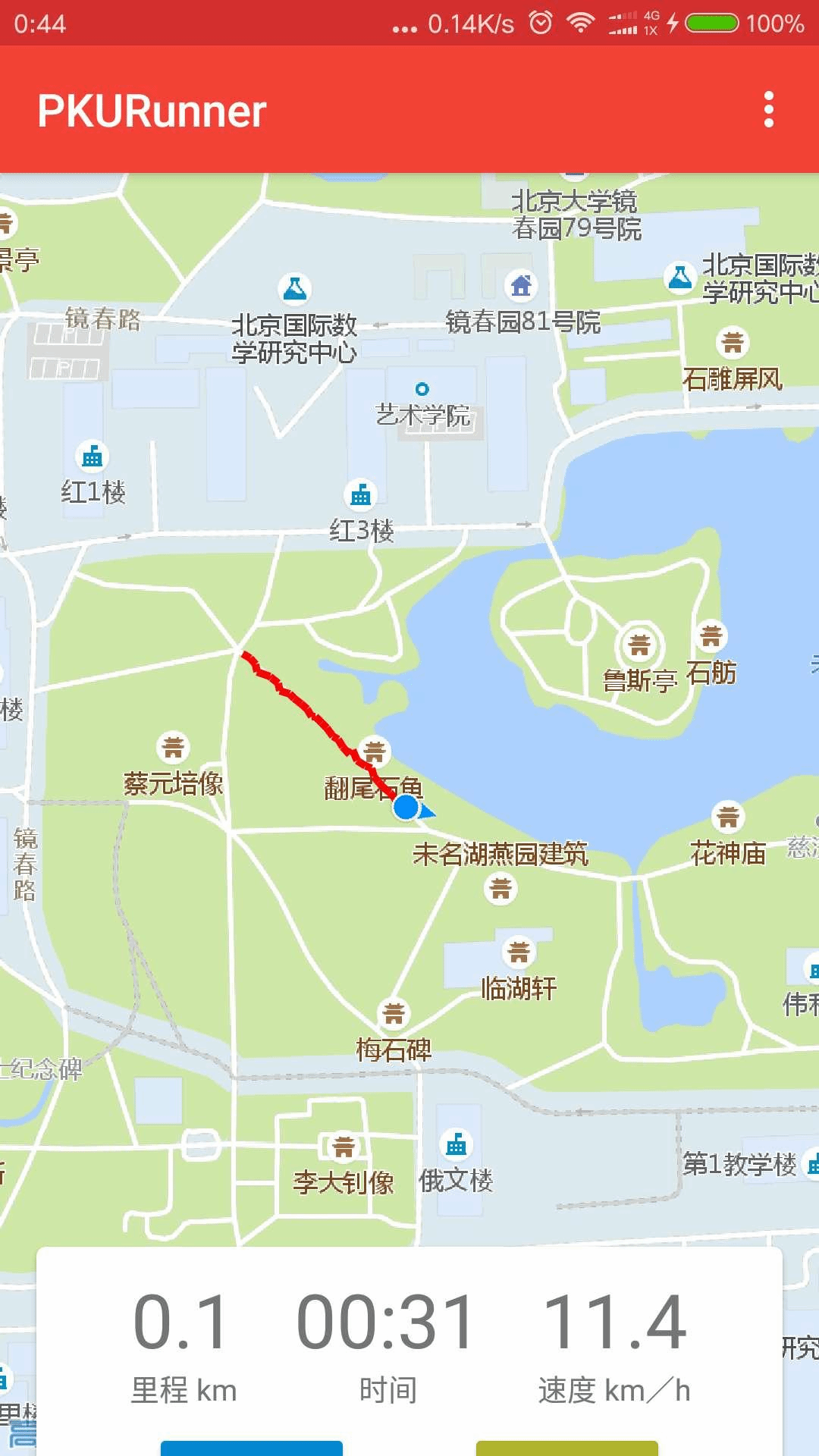Open the overflow menu in PKURunner
This screenshot has width=819, height=1456.
[x=768, y=110]
